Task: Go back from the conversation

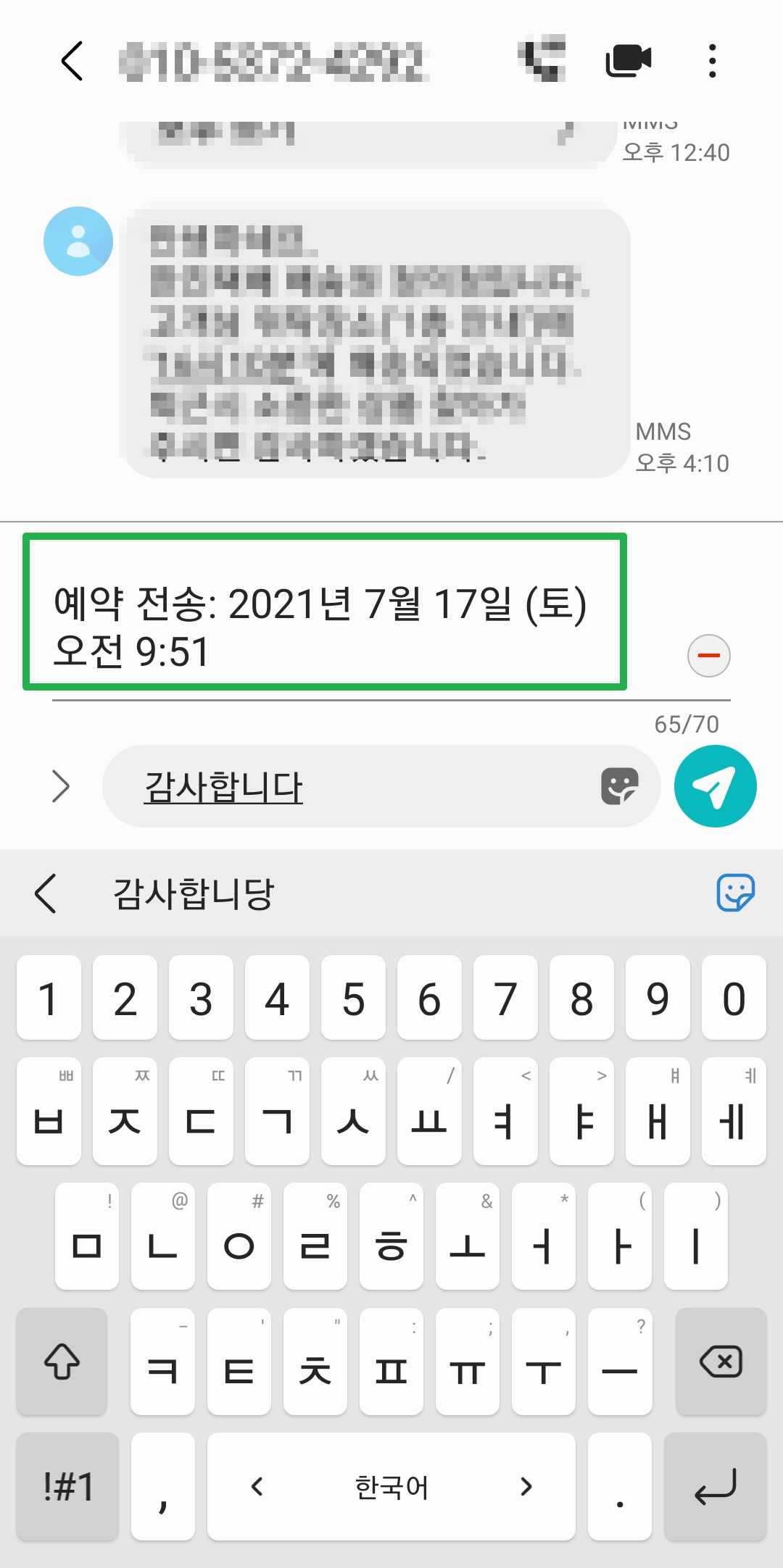Action: [x=72, y=61]
